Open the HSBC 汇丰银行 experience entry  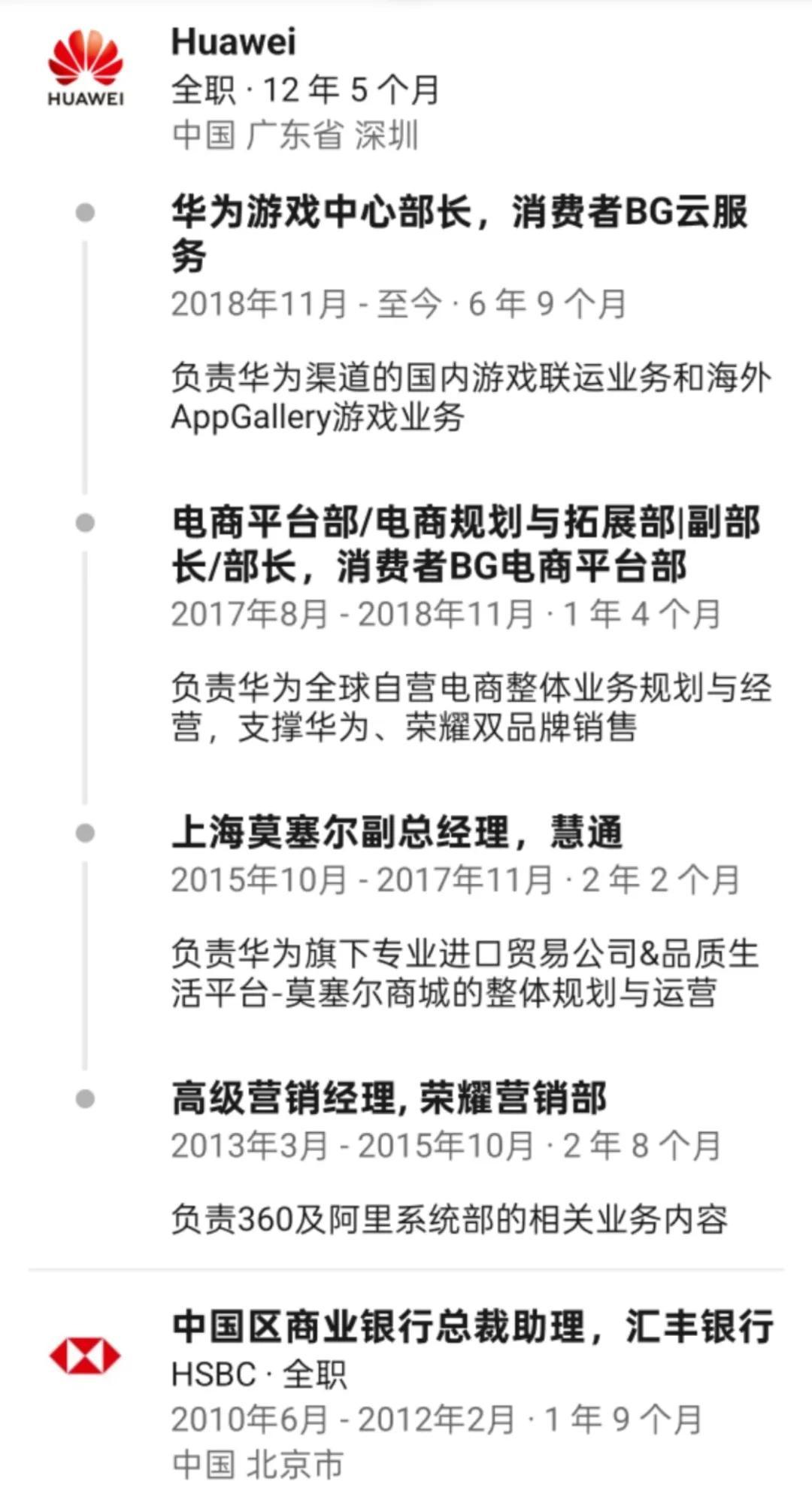[x=471, y=1327]
